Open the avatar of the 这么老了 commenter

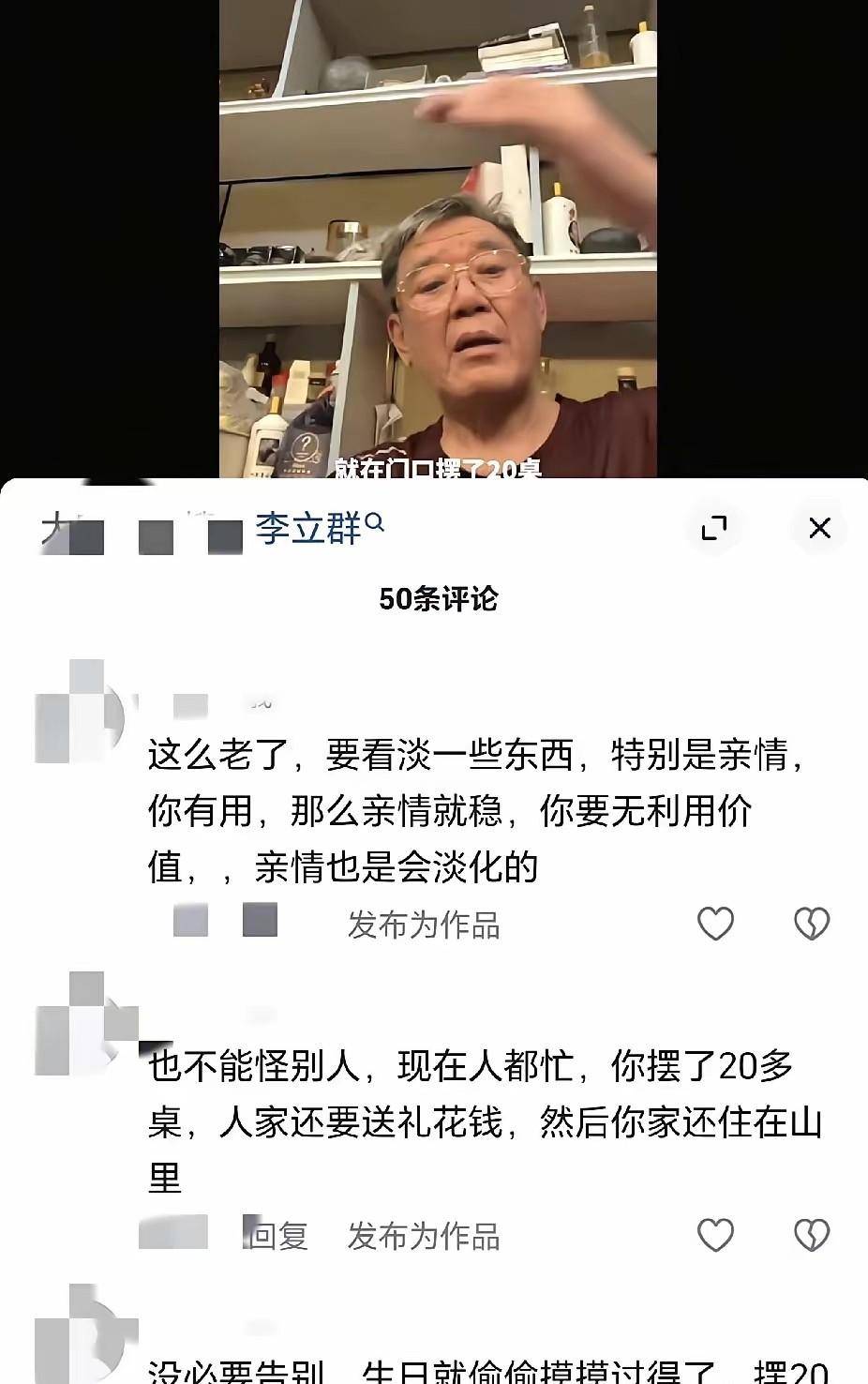pos(80,715)
